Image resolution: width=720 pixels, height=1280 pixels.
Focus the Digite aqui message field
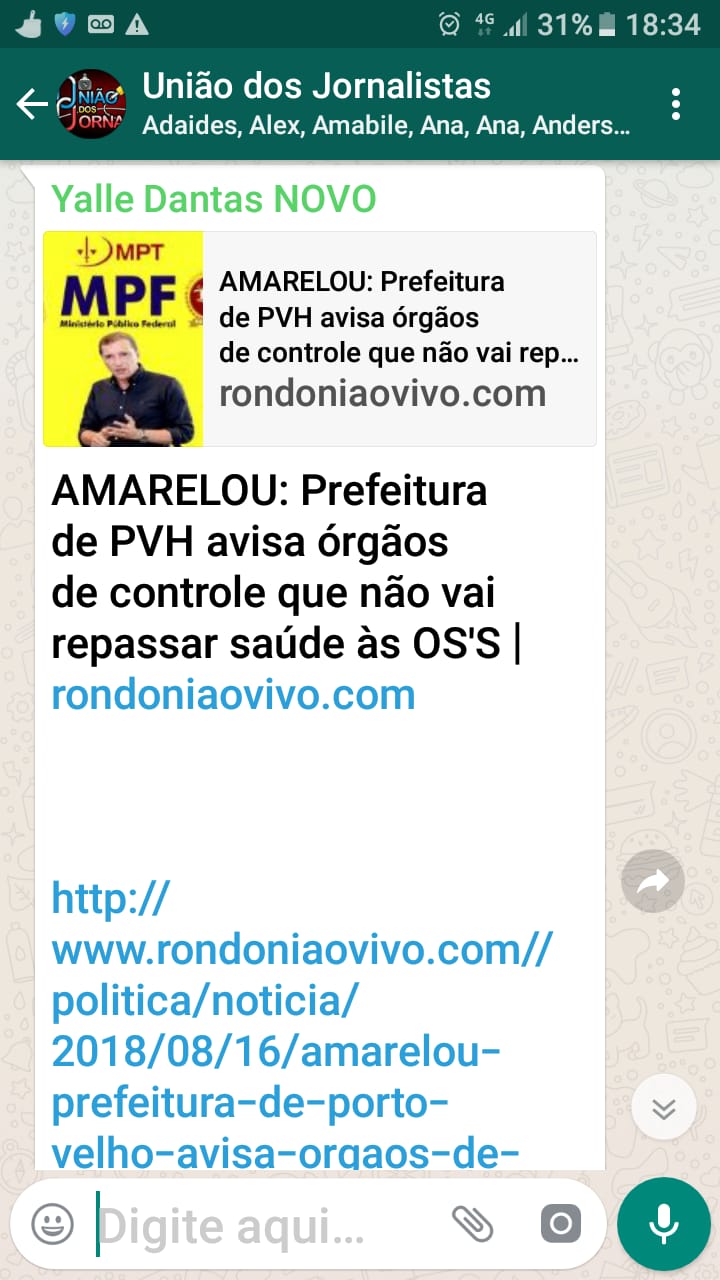[260, 1224]
